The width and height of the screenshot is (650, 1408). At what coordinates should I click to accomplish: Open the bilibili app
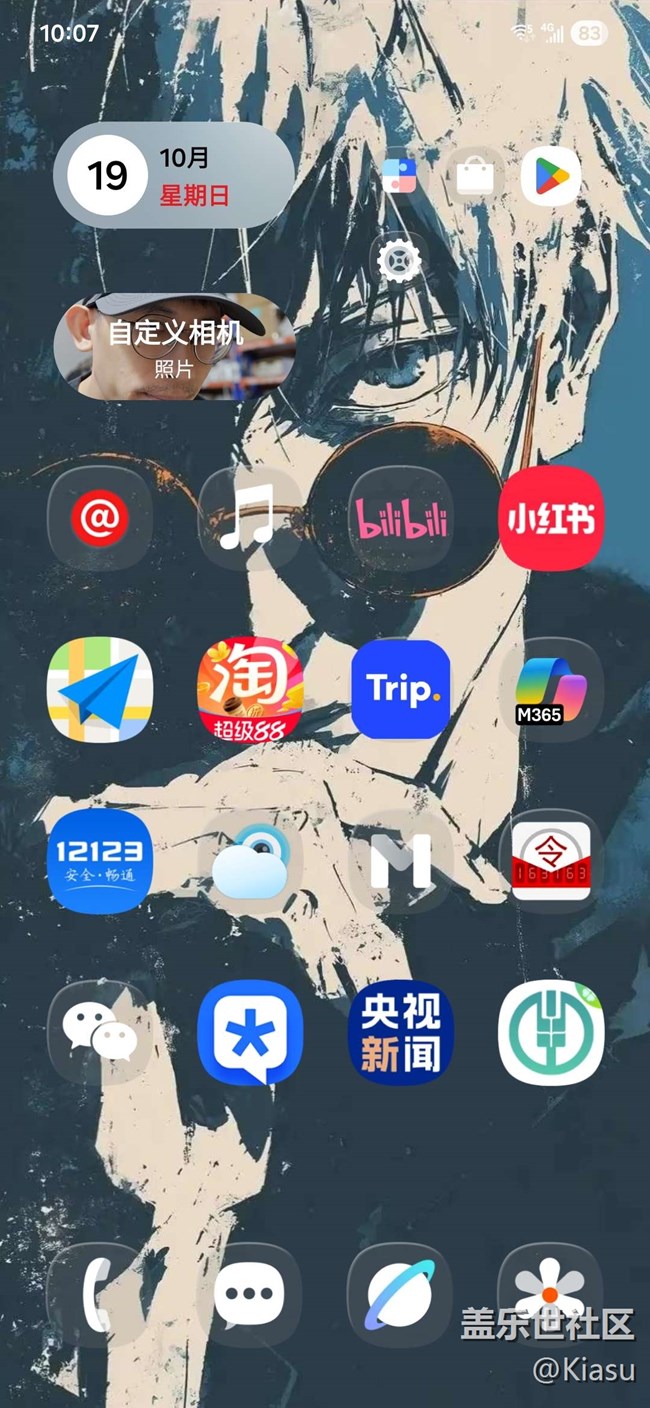[x=401, y=519]
